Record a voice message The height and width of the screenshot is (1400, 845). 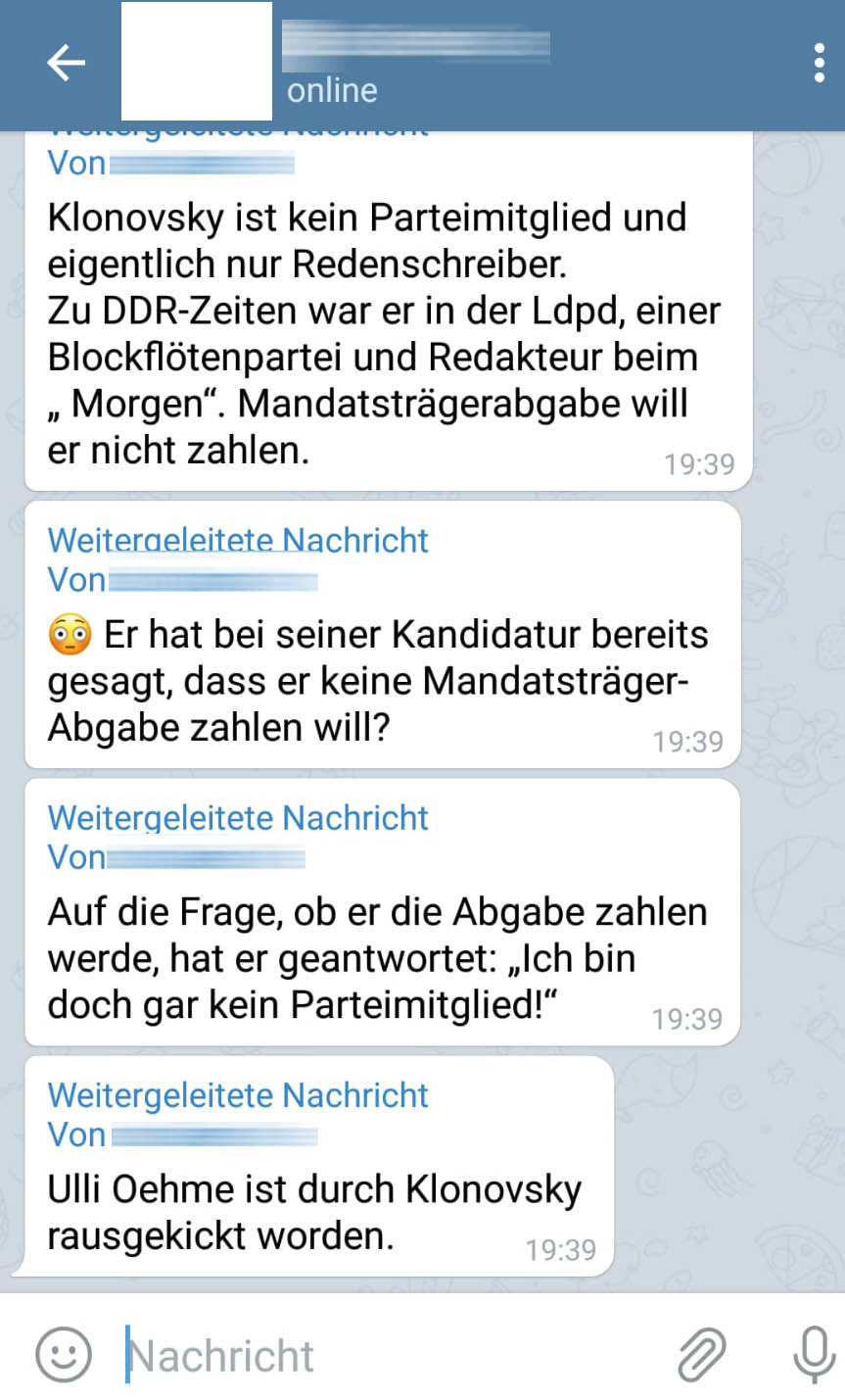[x=813, y=1356]
